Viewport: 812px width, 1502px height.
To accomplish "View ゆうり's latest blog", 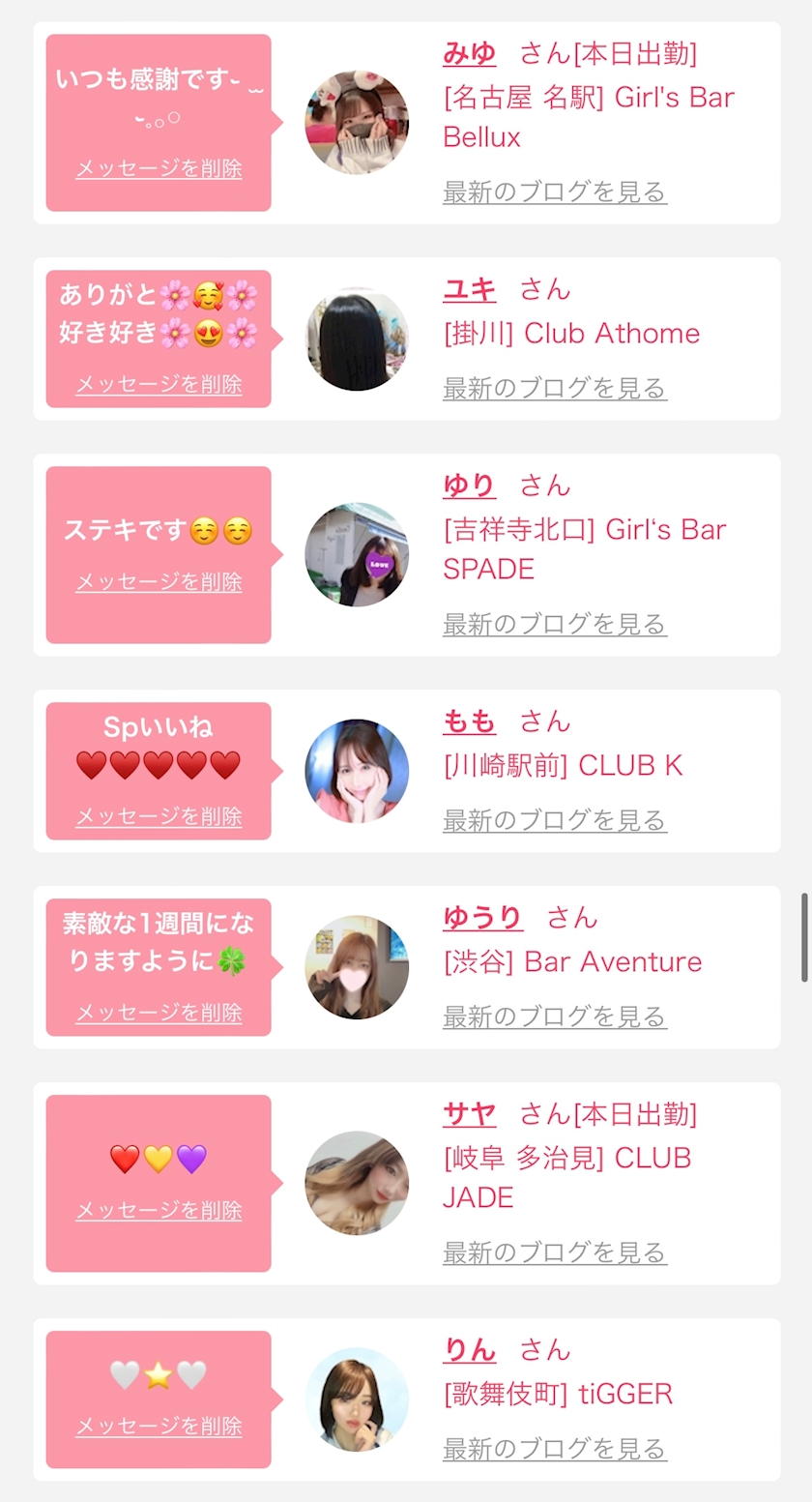I will point(554,1017).
